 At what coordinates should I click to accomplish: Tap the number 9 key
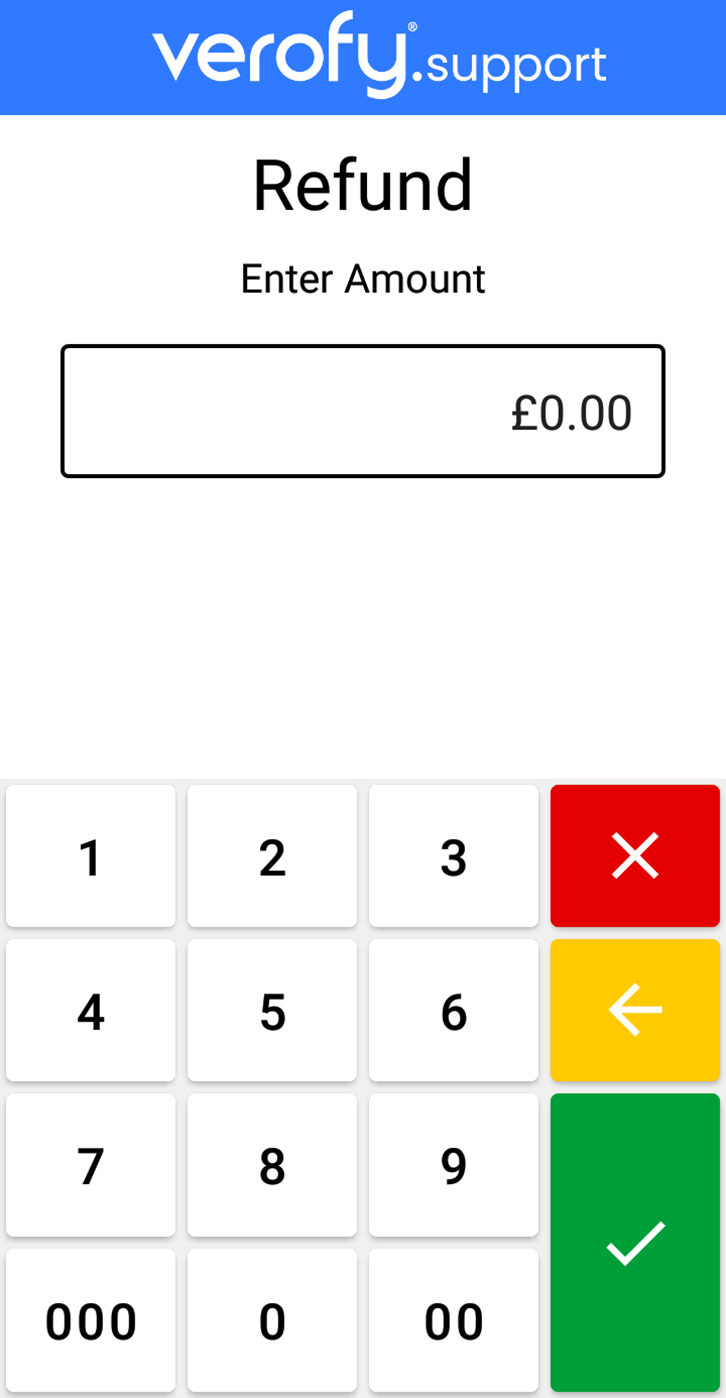pyautogui.click(x=453, y=1165)
